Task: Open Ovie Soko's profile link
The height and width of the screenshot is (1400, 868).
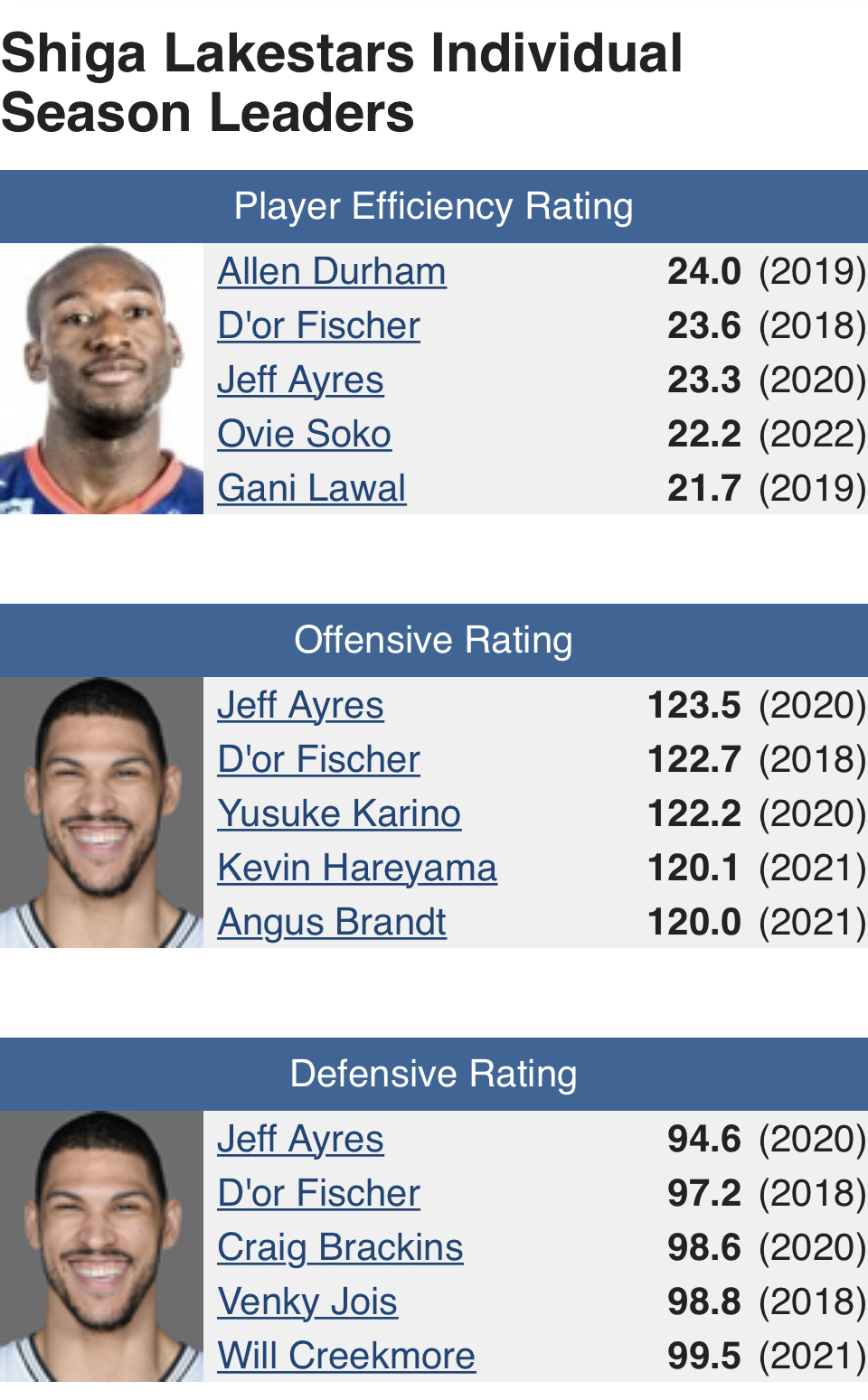Action: [305, 434]
